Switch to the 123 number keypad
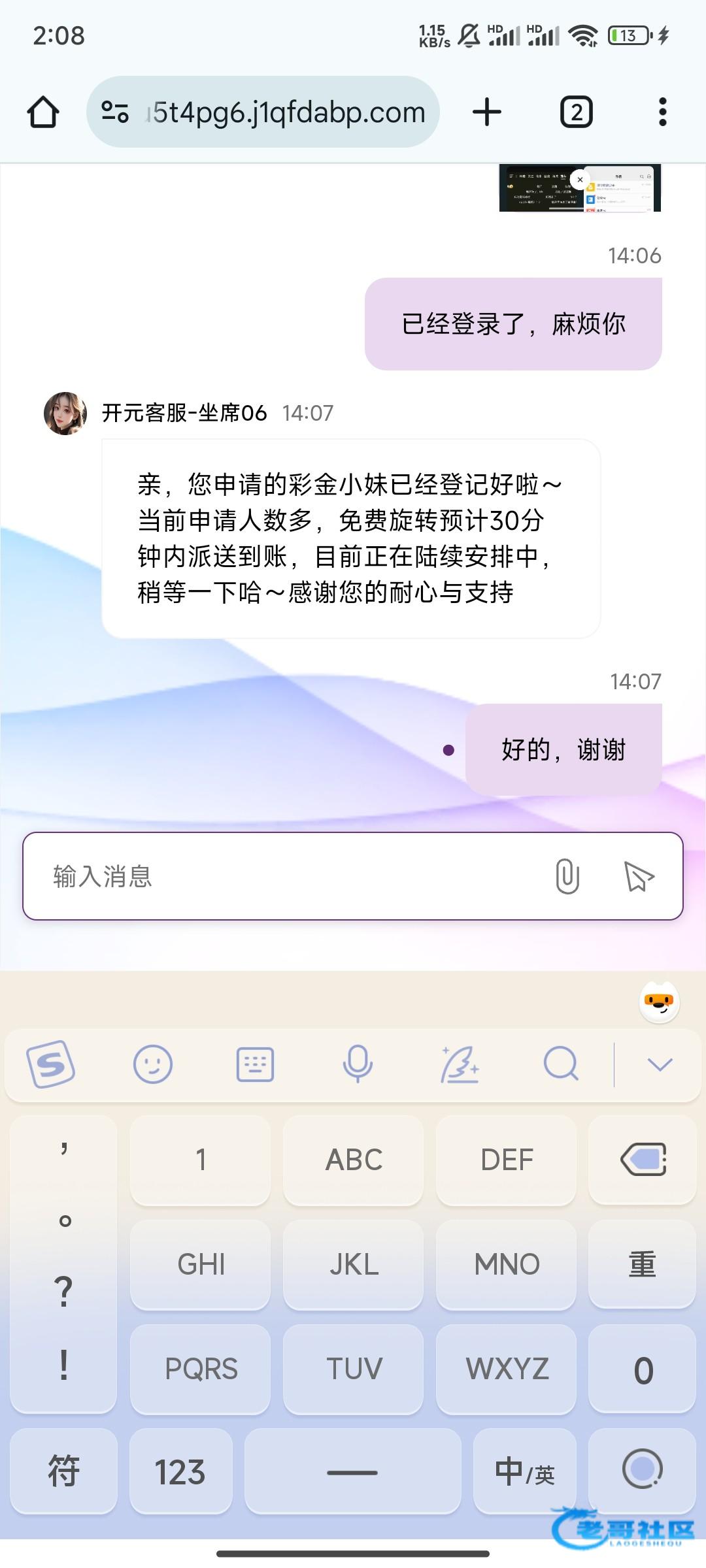This screenshot has width=706, height=1568. 180,1472
